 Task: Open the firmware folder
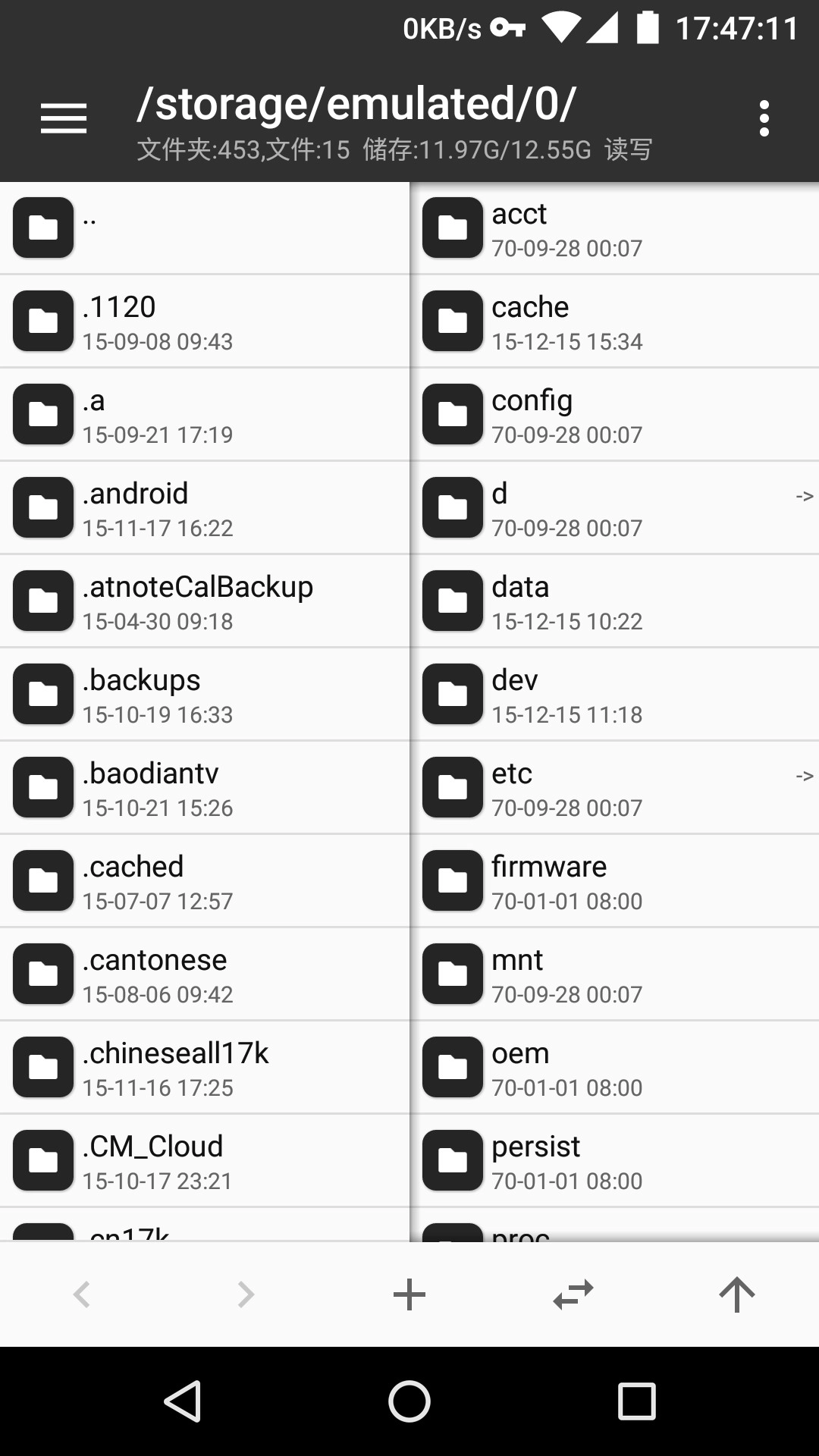615,881
